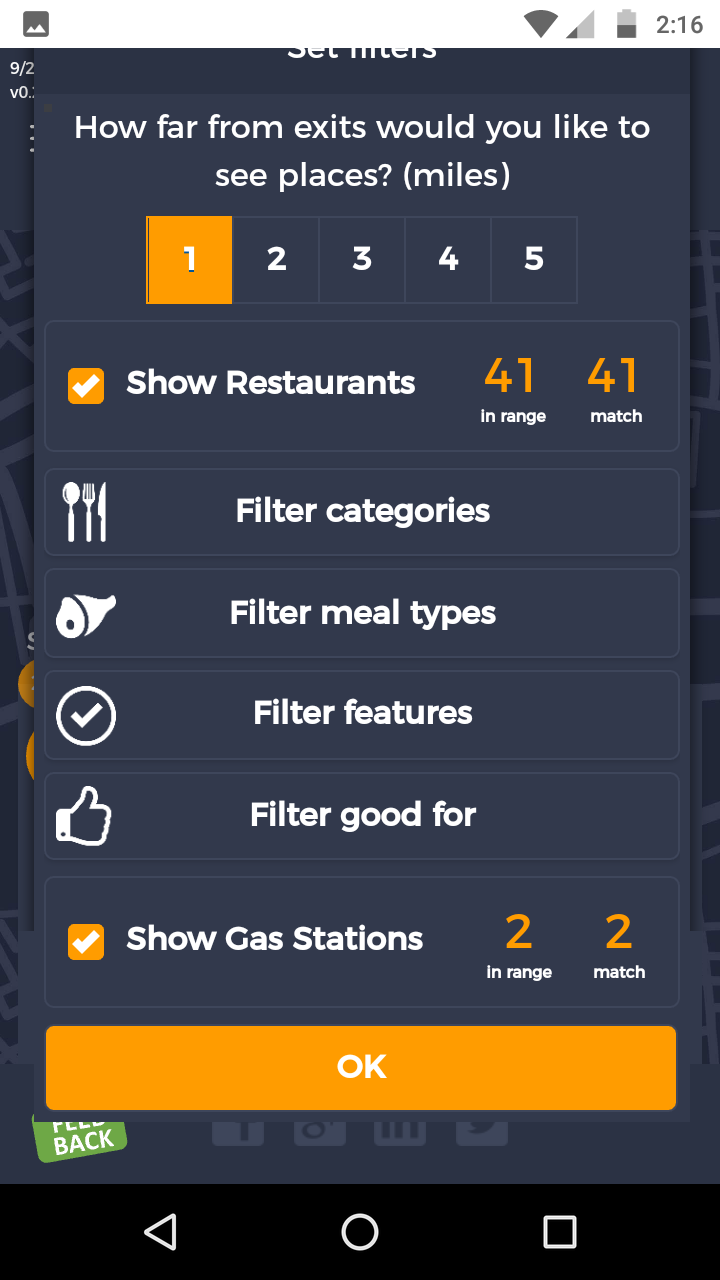
Task: Uncheck the Show Restaurants checkbox
Action: (x=86, y=386)
